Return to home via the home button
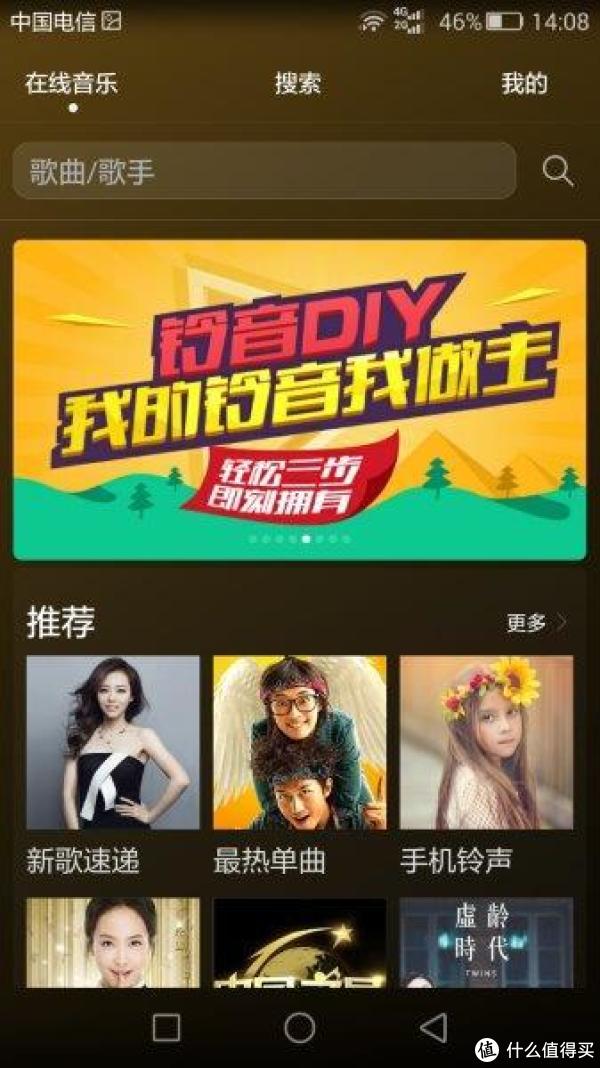The image size is (600, 1068). pos(299,1027)
